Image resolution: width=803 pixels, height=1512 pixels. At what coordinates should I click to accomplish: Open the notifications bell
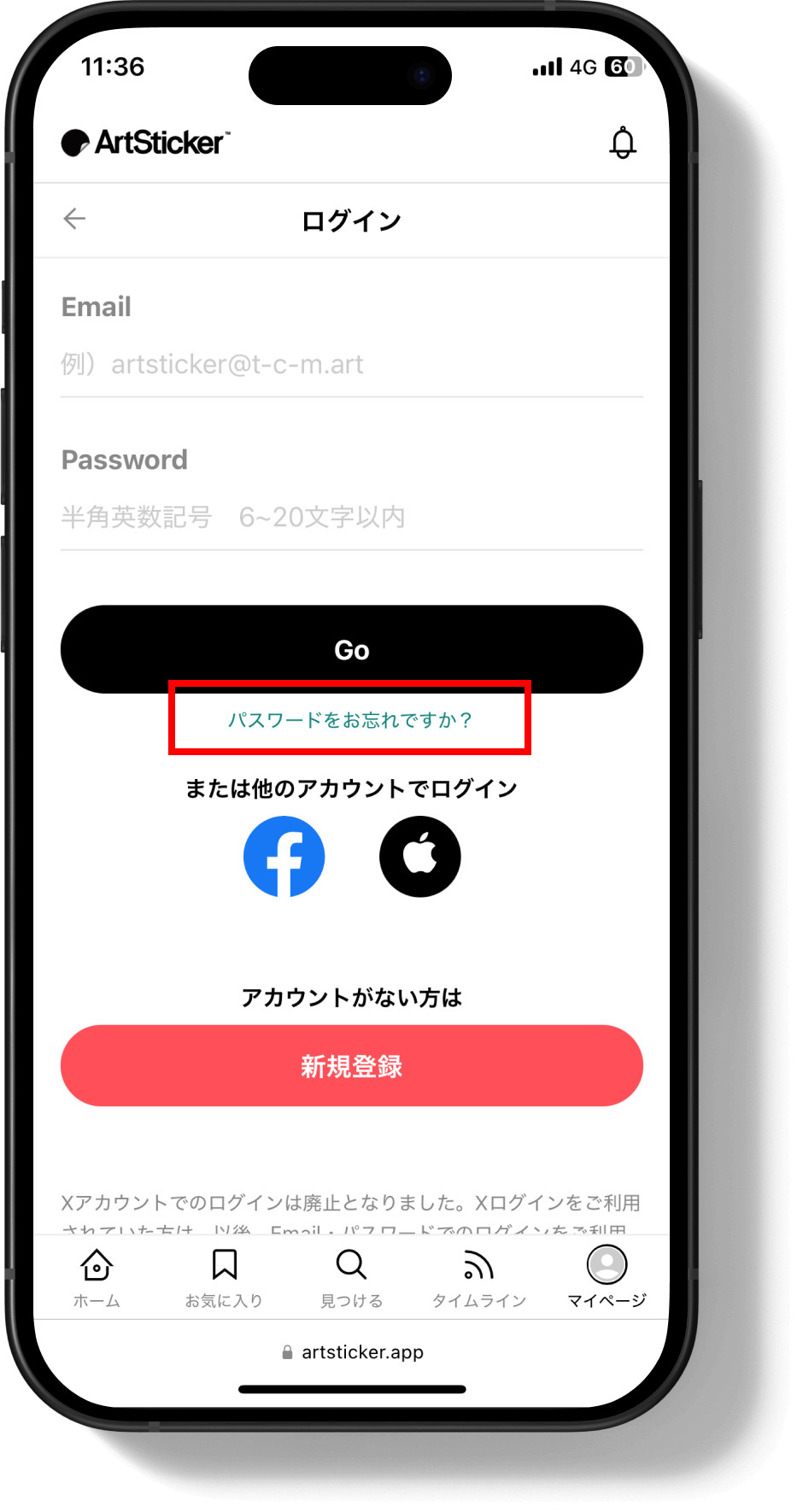(623, 143)
